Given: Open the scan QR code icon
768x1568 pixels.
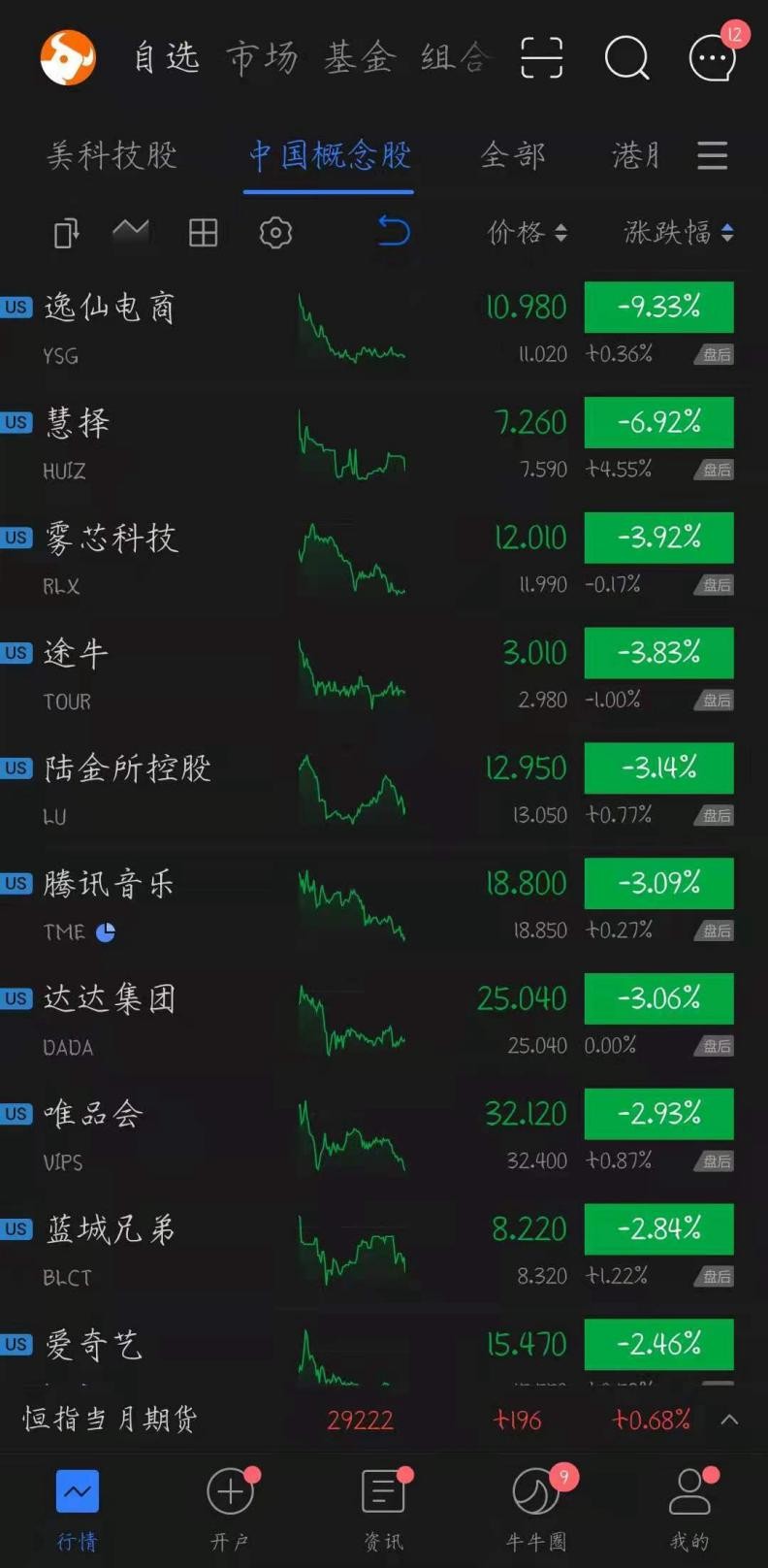Looking at the screenshot, I should (541, 57).
